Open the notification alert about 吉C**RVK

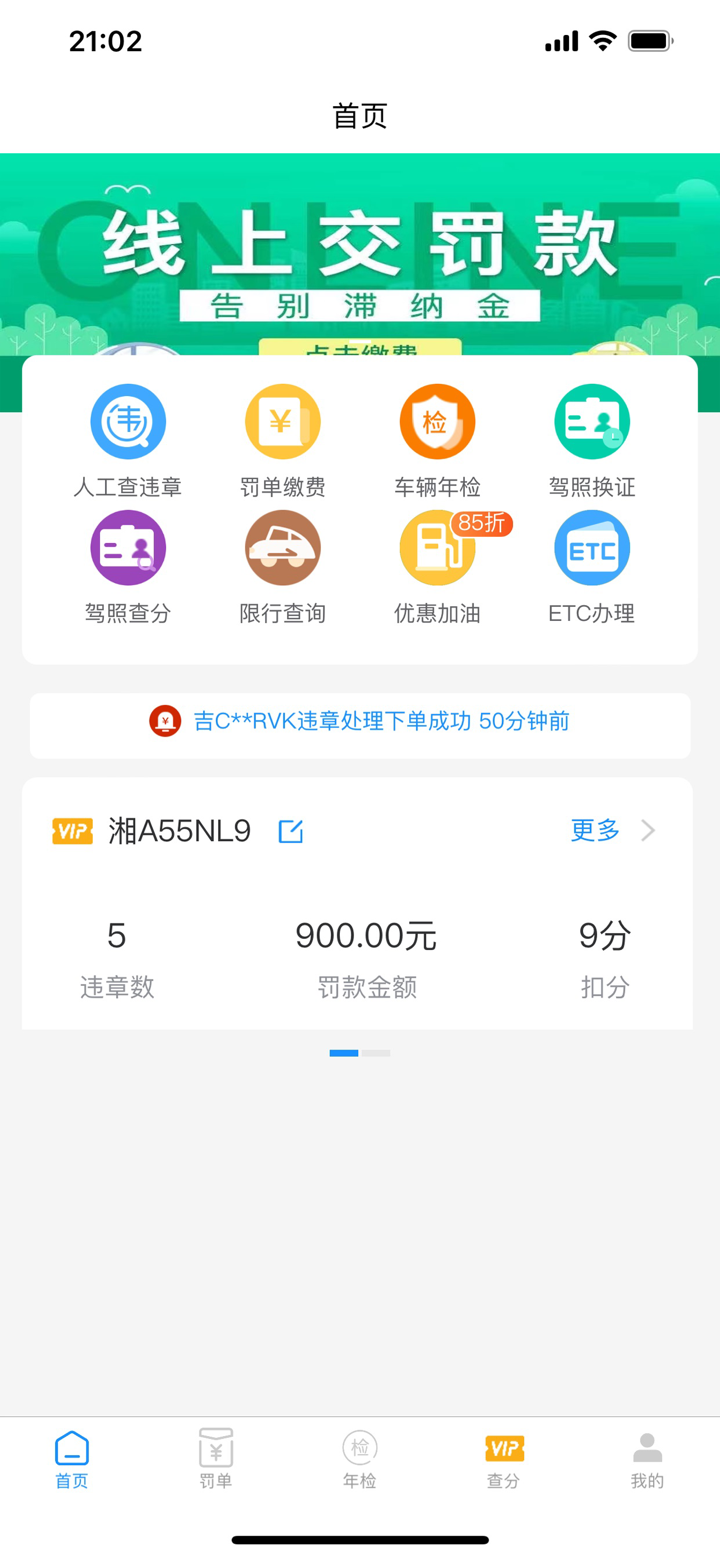360,725
